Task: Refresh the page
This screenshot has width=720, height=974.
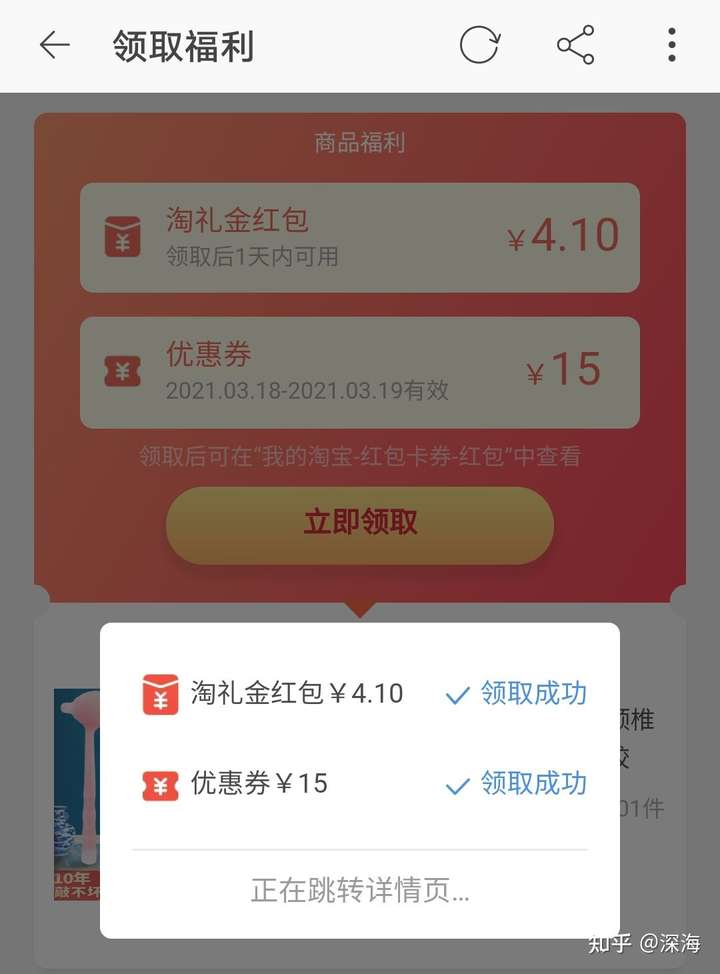Action: point(479,46)
